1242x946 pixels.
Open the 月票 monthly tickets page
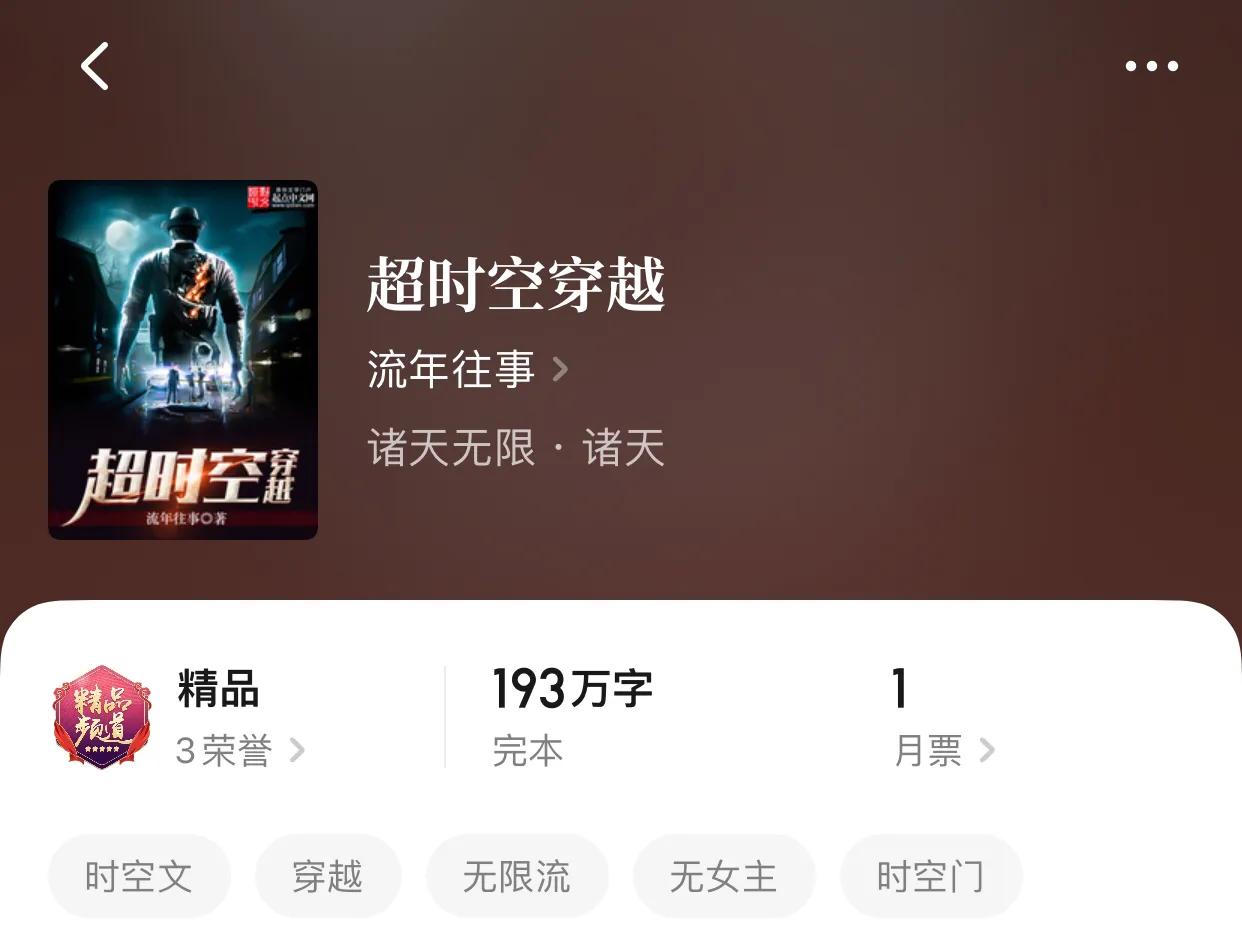(943, 750)
